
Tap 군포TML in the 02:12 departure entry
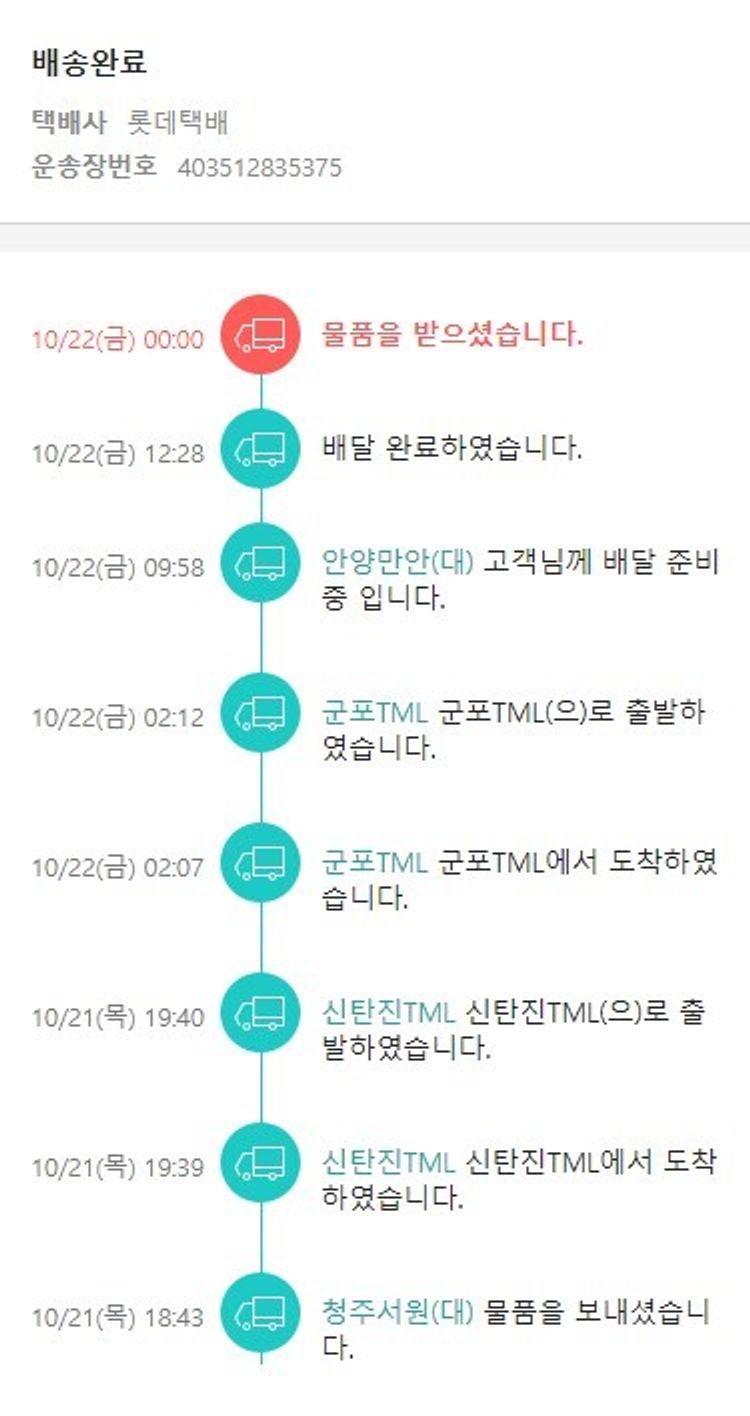click(374, 711)
